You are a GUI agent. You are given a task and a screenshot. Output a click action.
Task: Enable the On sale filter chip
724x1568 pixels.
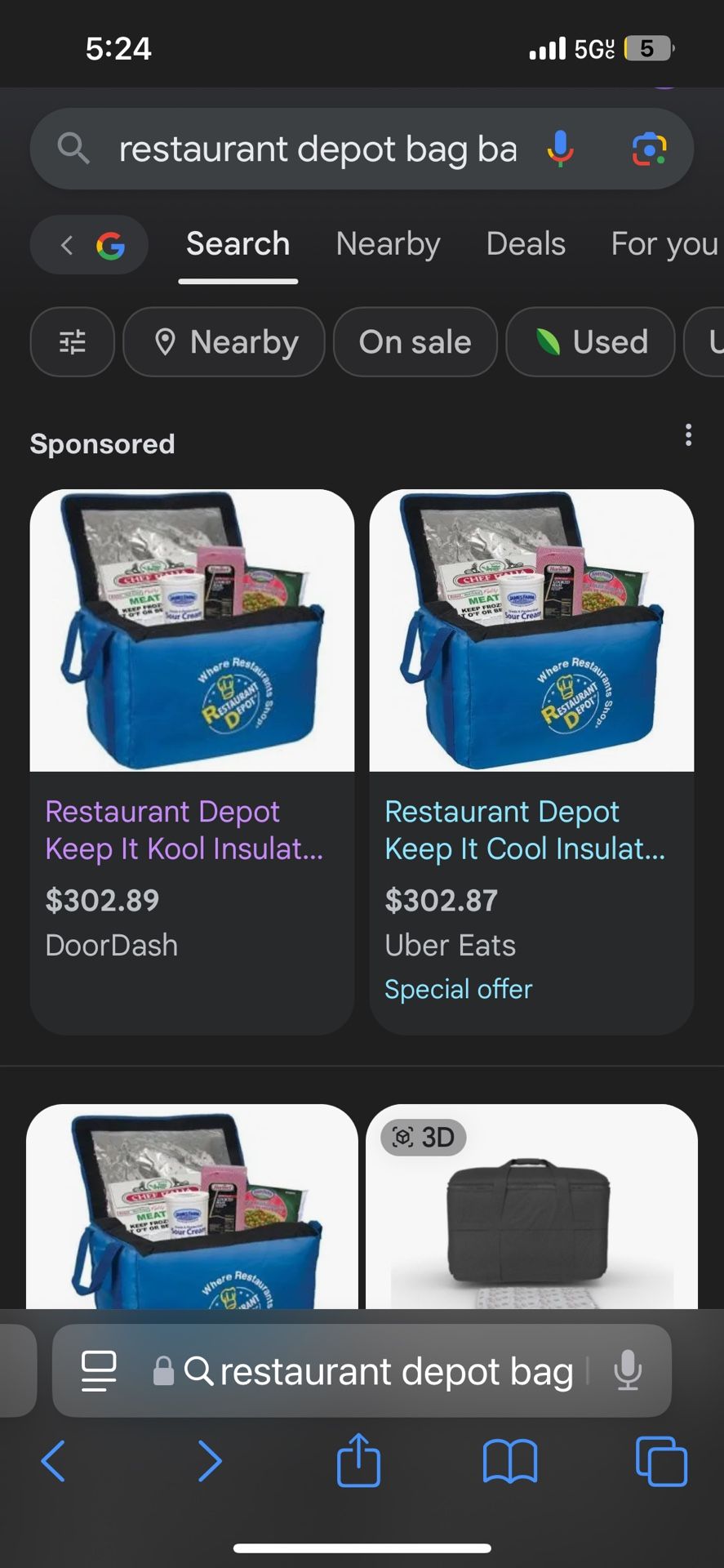[x=415, y=342]
